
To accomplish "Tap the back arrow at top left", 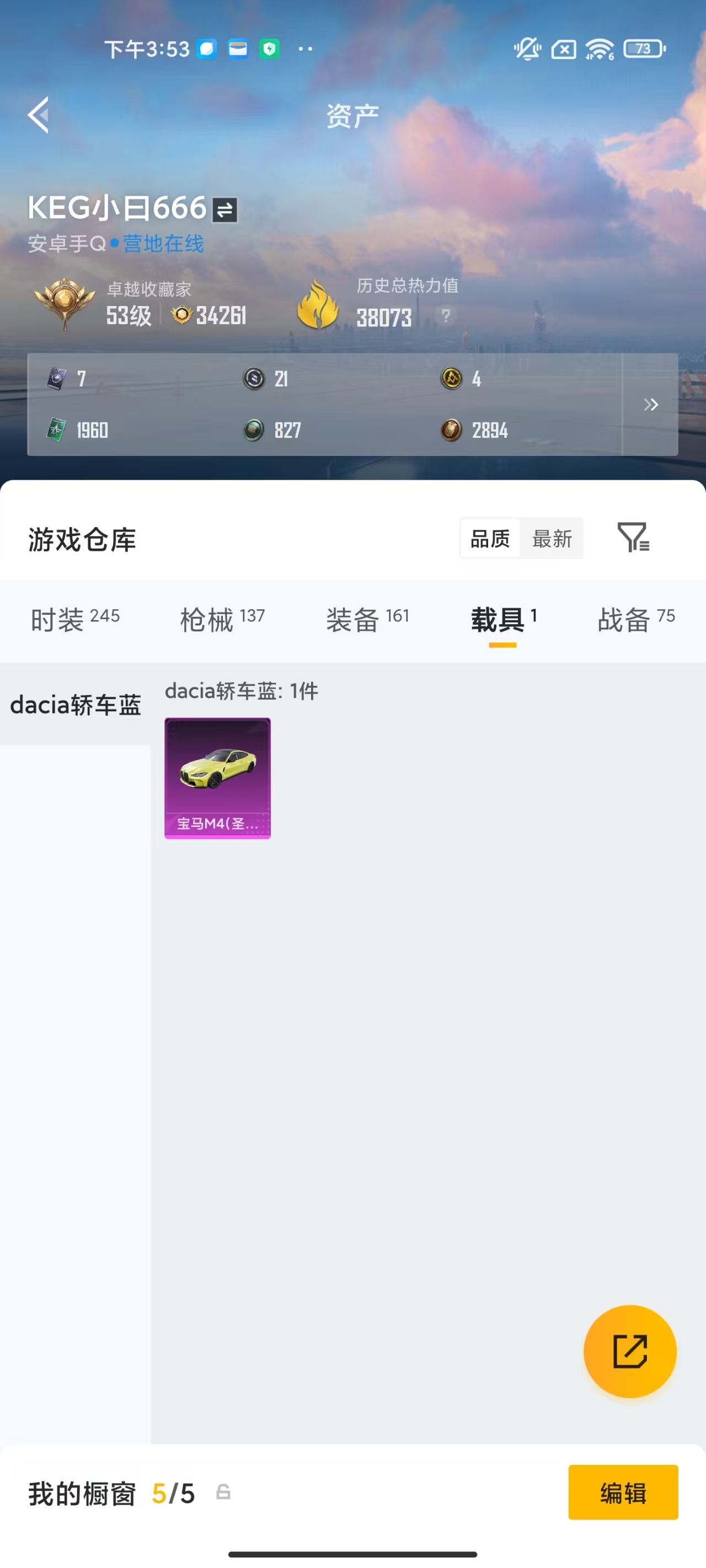I will coord(39,116).
